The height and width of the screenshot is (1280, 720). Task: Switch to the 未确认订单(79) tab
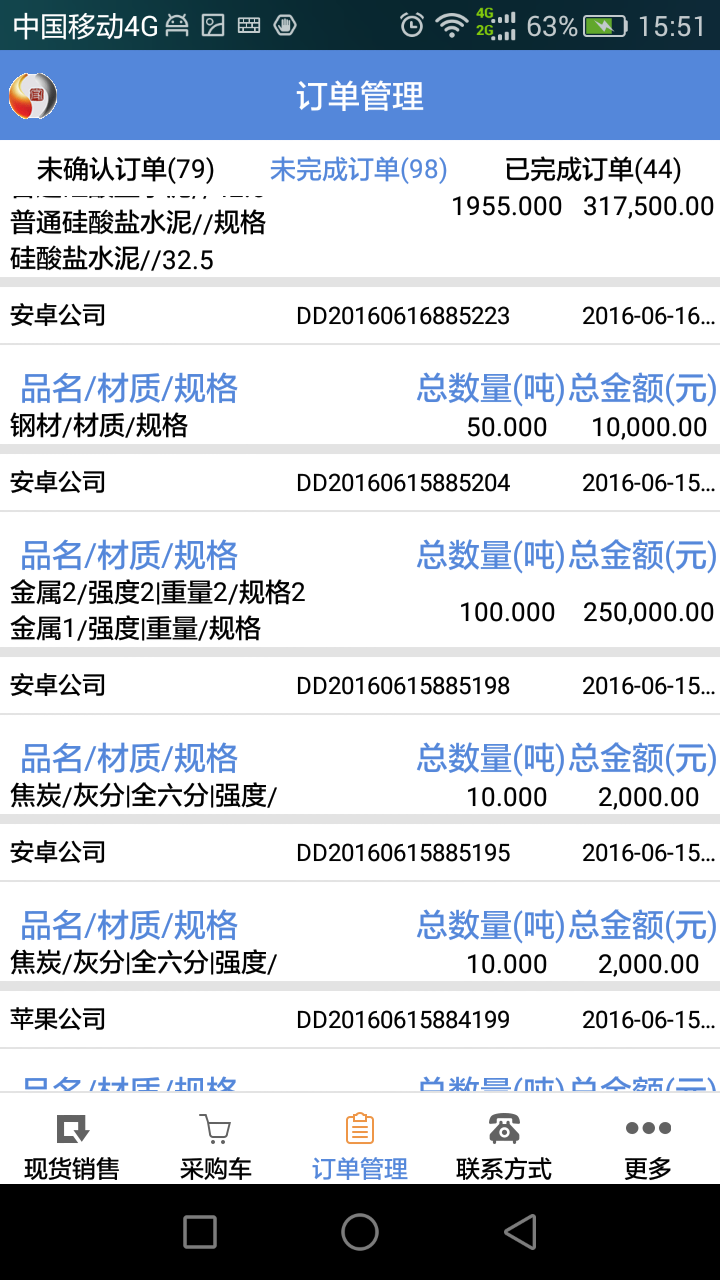point(126,170)
